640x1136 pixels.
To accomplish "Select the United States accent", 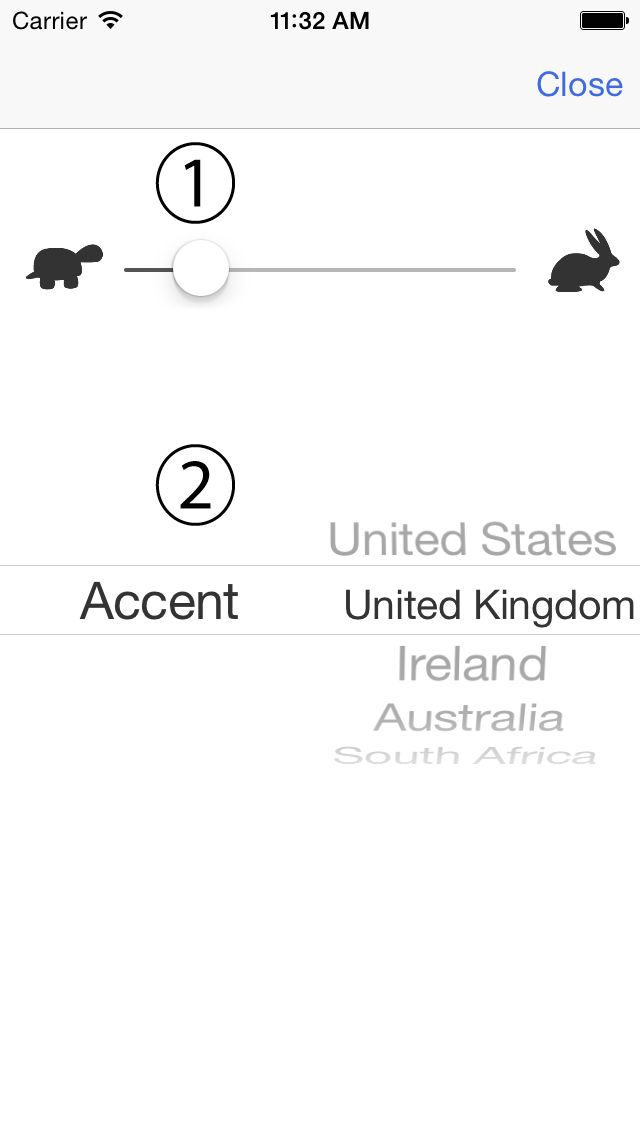I will tap(471, 539).
